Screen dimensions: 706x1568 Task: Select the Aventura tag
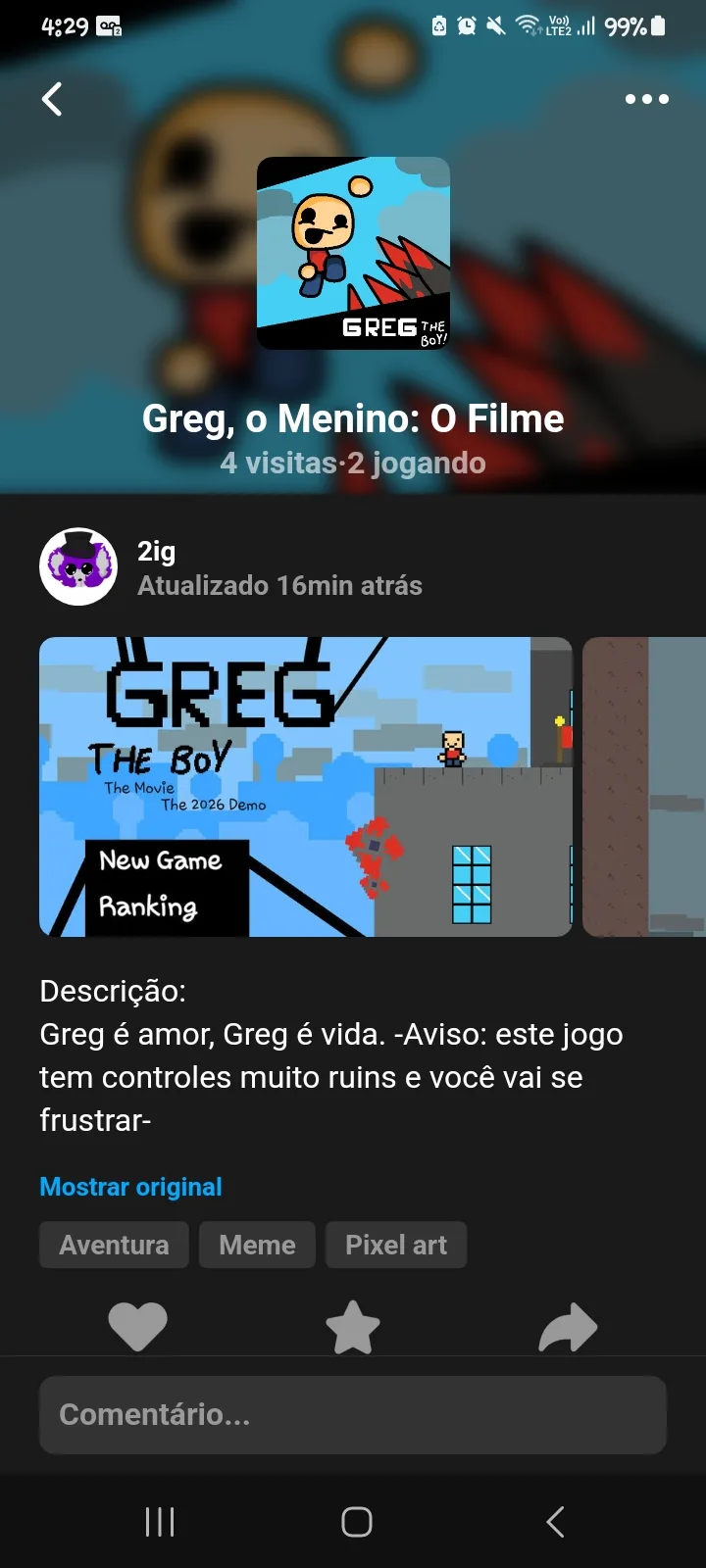pos(114,1245)
